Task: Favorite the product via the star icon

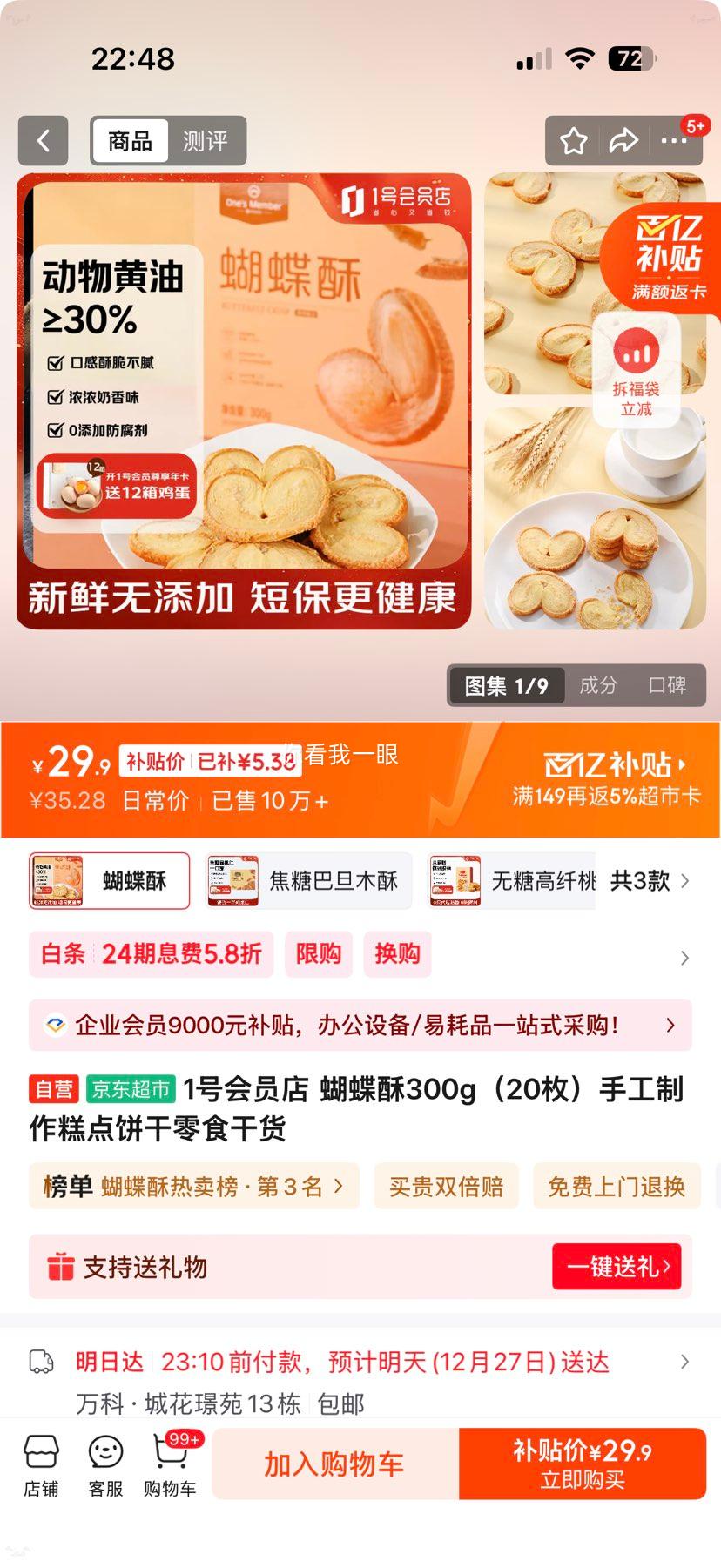Action: tap(574, 141)
